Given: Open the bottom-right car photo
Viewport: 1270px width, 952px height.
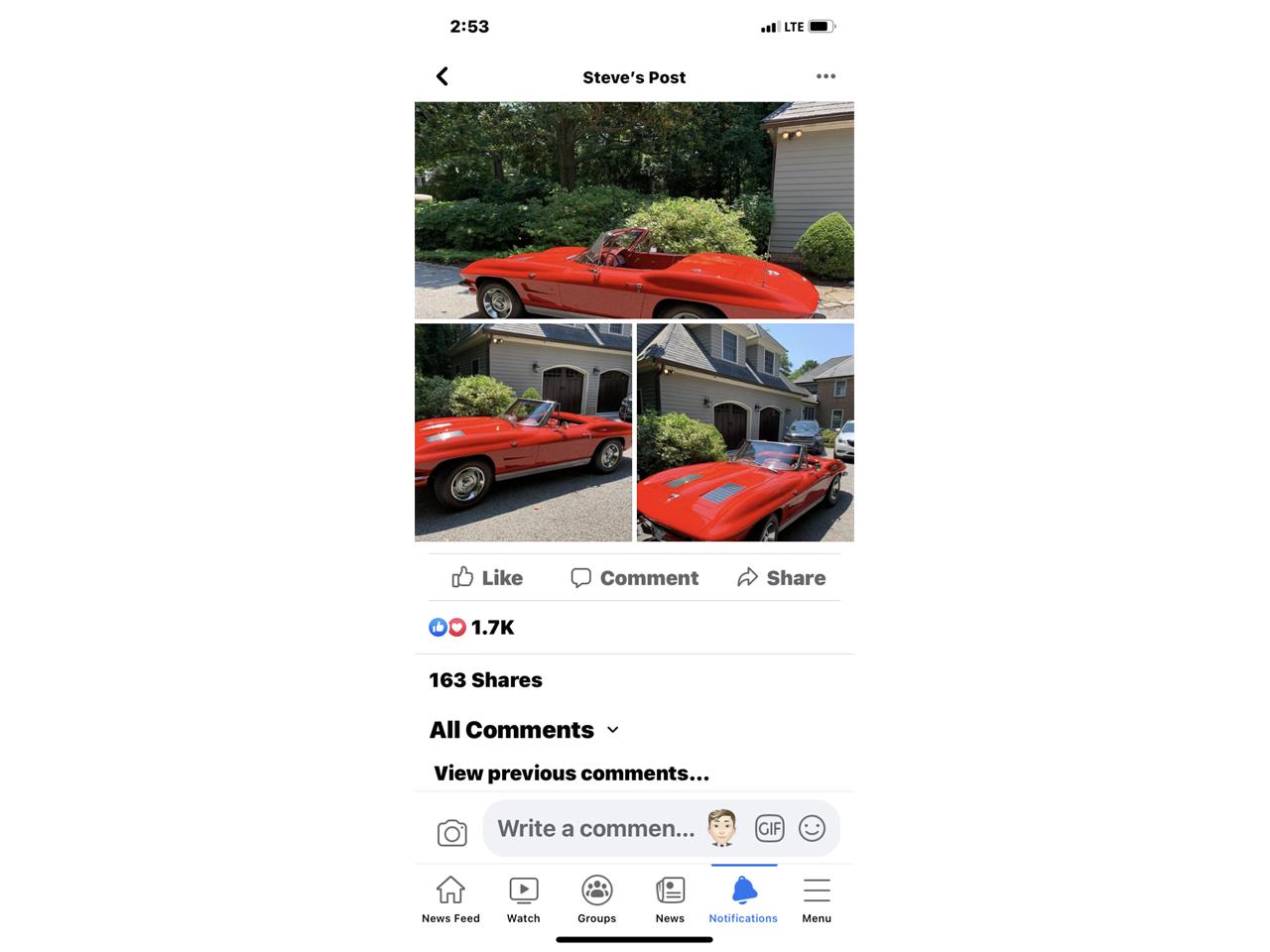Looking at the screenshot, I should click(745, 432).
